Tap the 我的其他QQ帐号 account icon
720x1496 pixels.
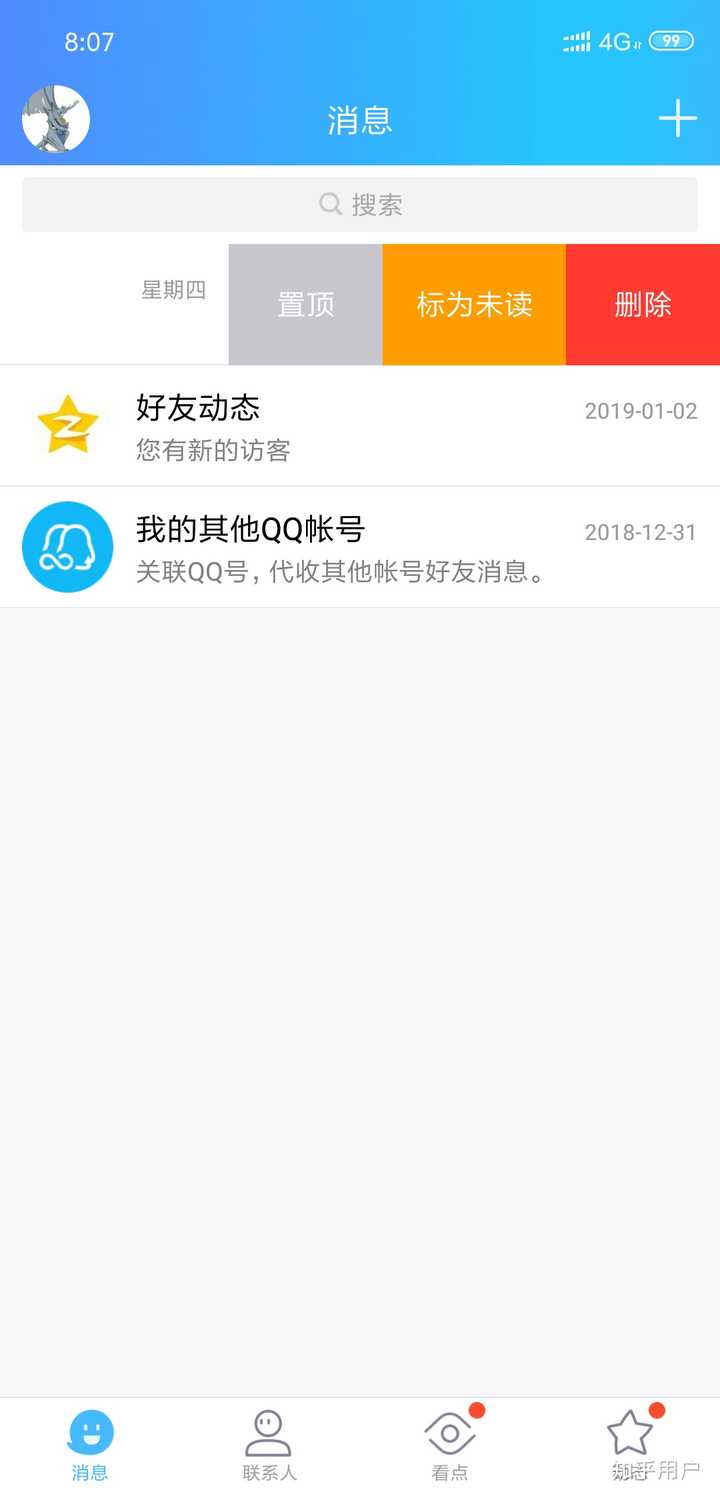(68, 547)
